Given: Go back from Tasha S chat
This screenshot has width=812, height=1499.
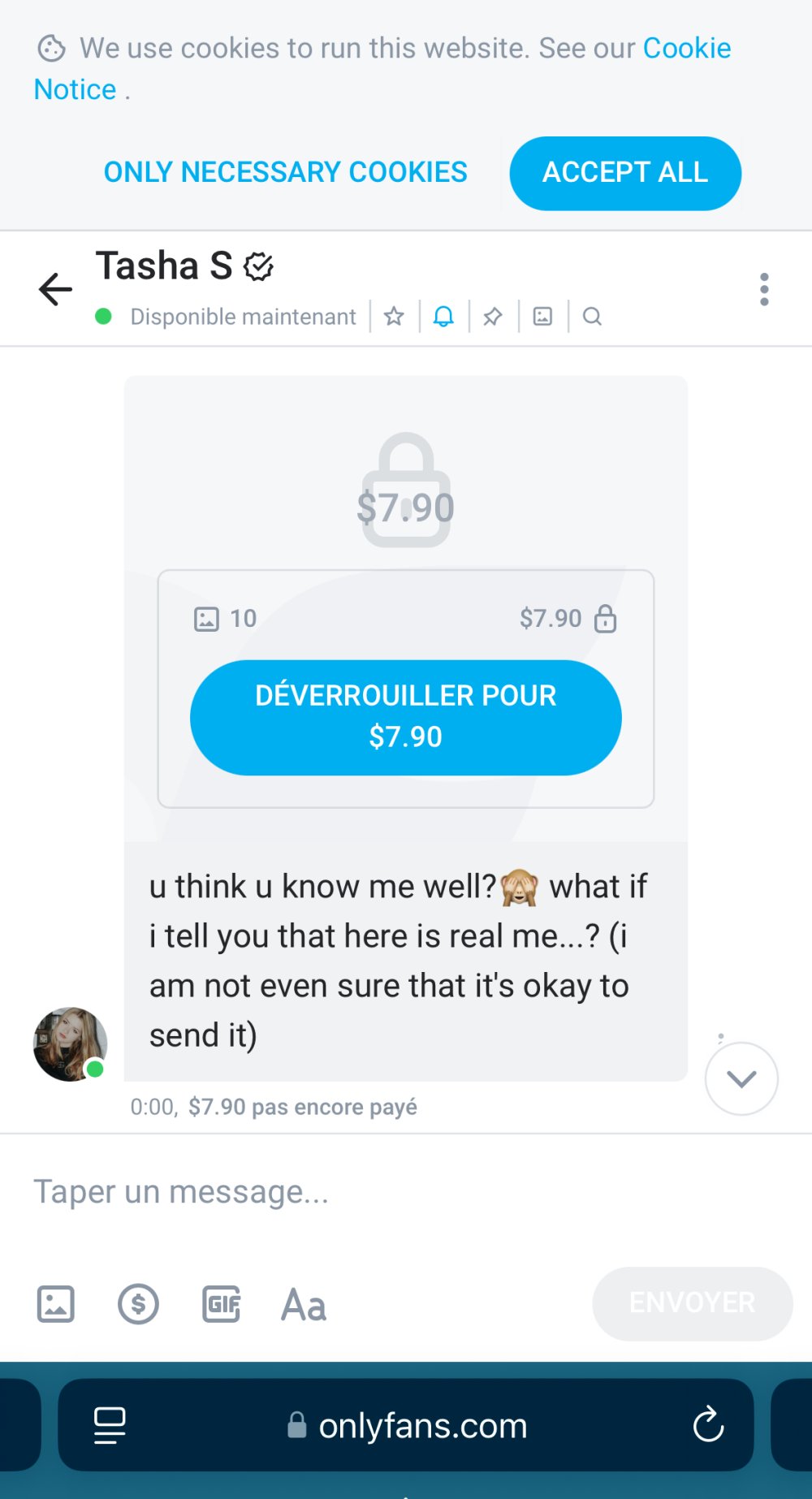Looking at the screenshot, I should (x=55, y=289).
